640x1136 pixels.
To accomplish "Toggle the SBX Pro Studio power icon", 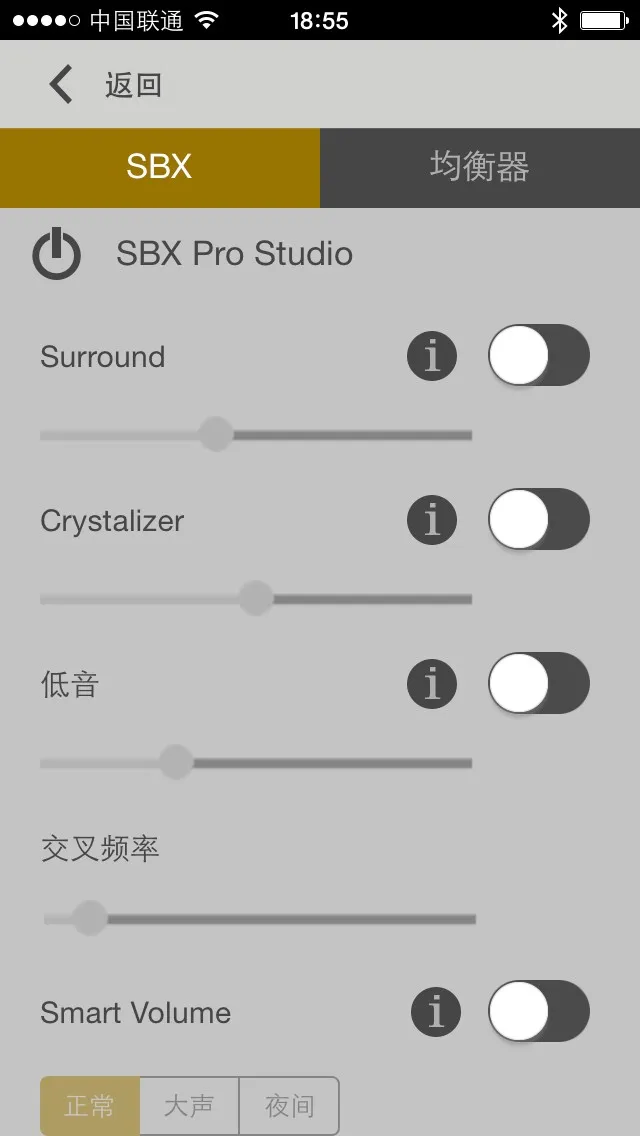I will 57,254.
